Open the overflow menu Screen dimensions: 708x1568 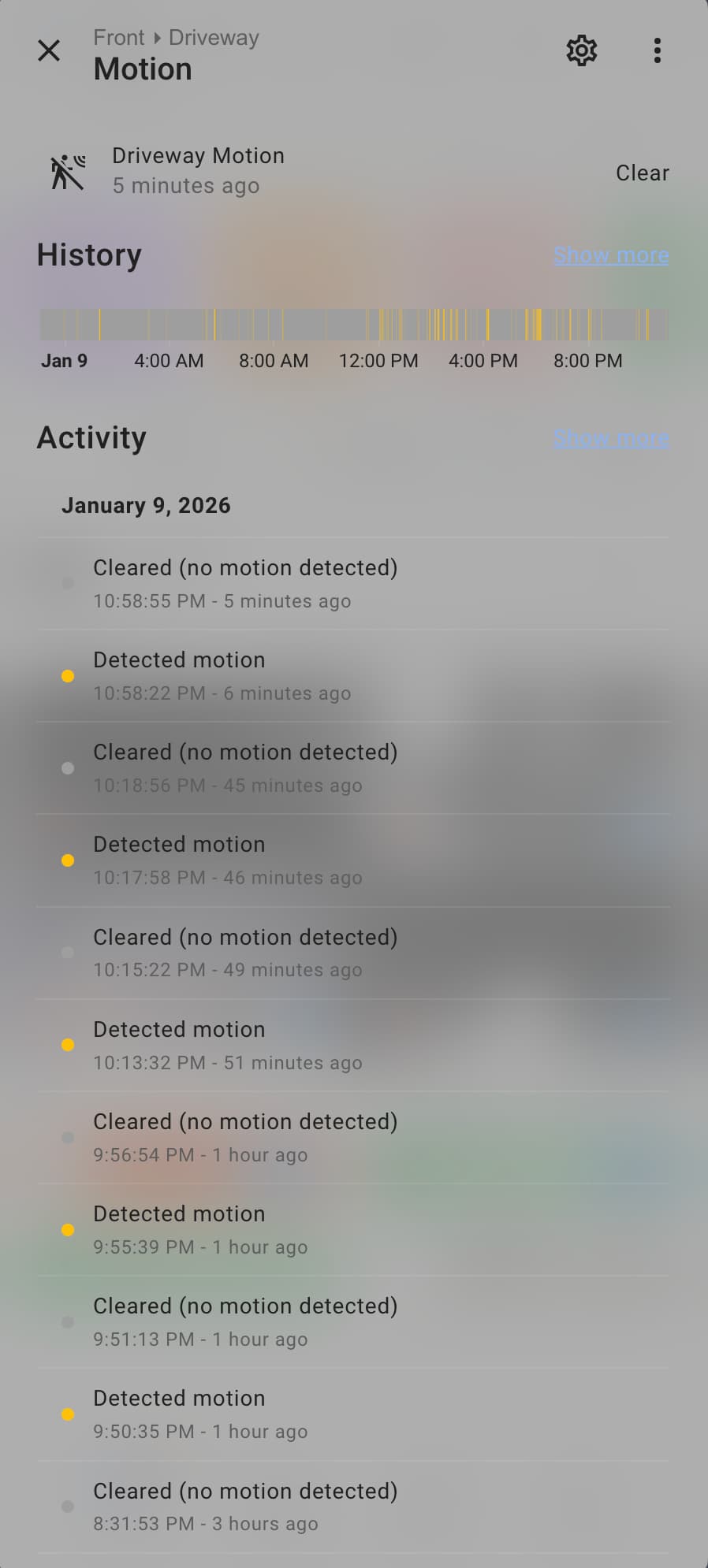pyautogui.click(x=657, y=51)
